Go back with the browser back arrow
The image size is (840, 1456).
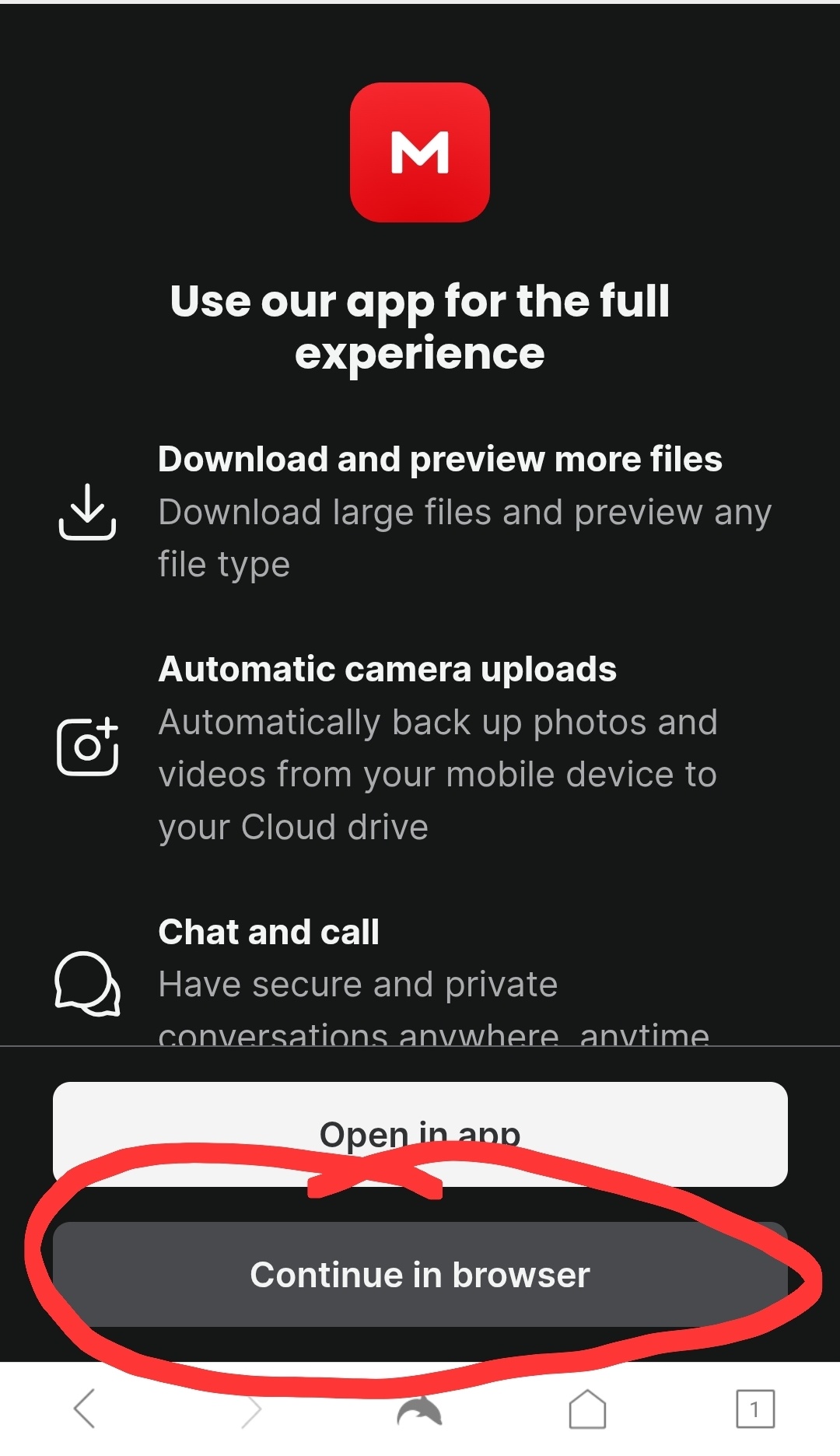pos(85,1409)
